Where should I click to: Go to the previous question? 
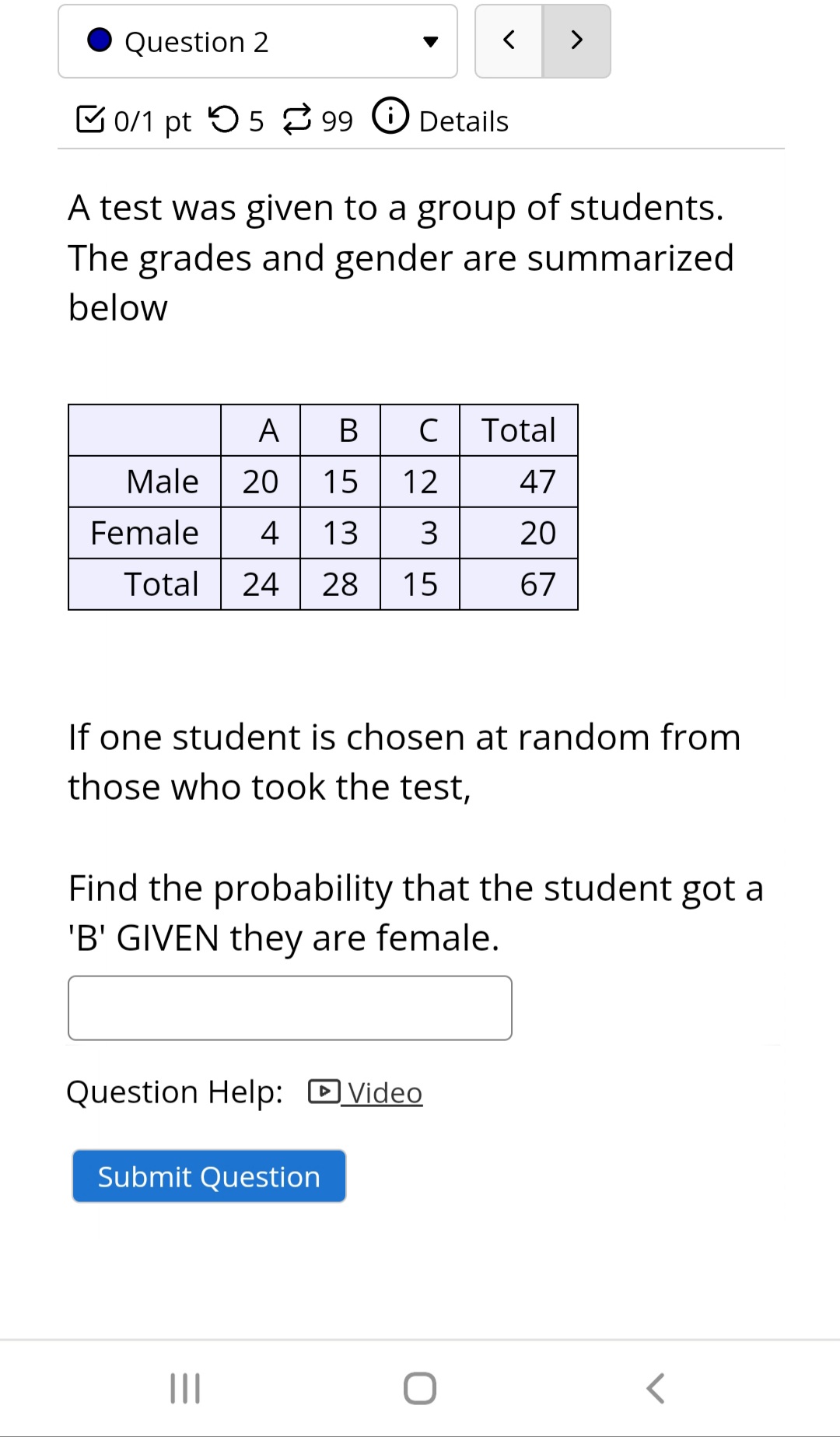click(x=509, y=41)
